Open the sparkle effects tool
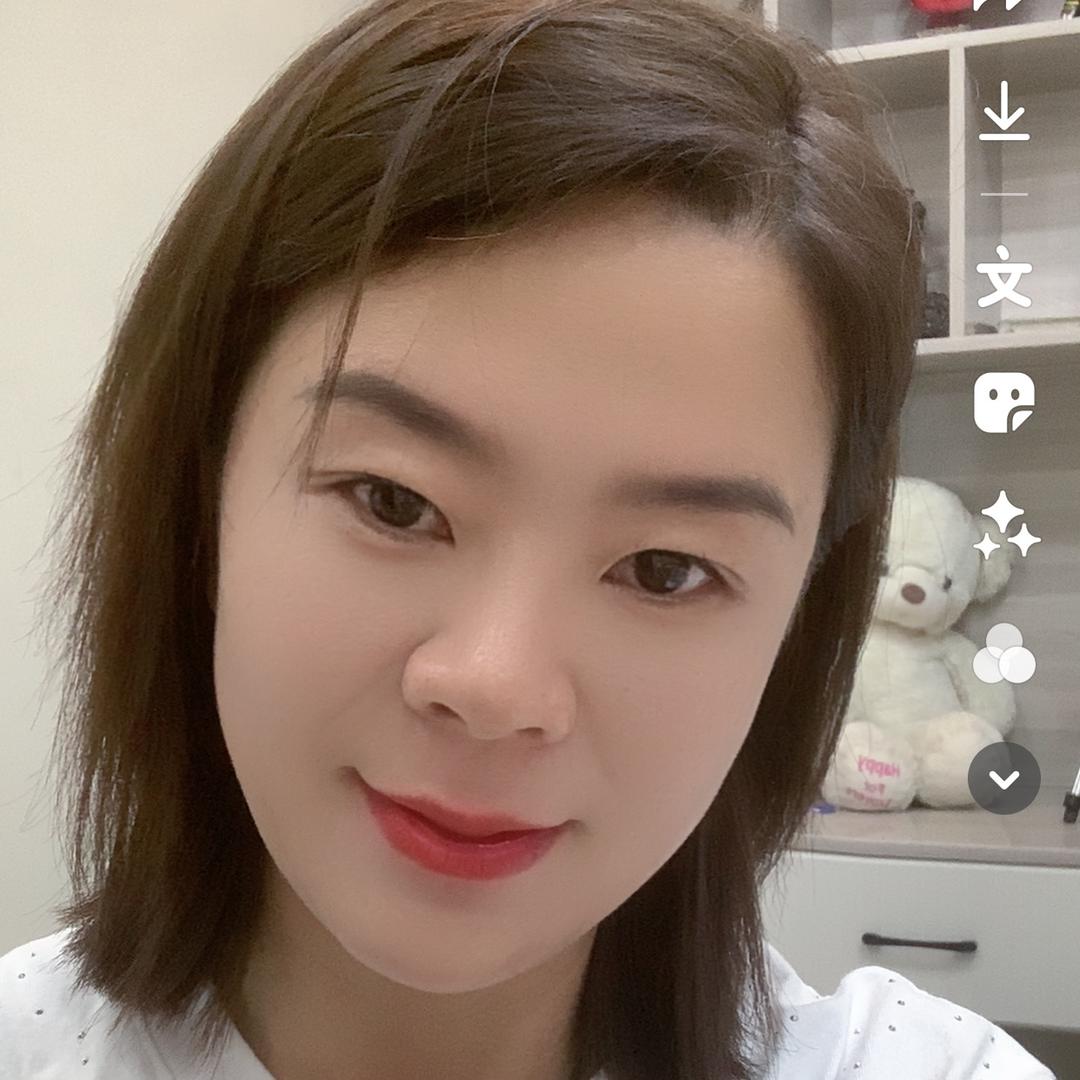1080x1080 pixels. 1006,525
